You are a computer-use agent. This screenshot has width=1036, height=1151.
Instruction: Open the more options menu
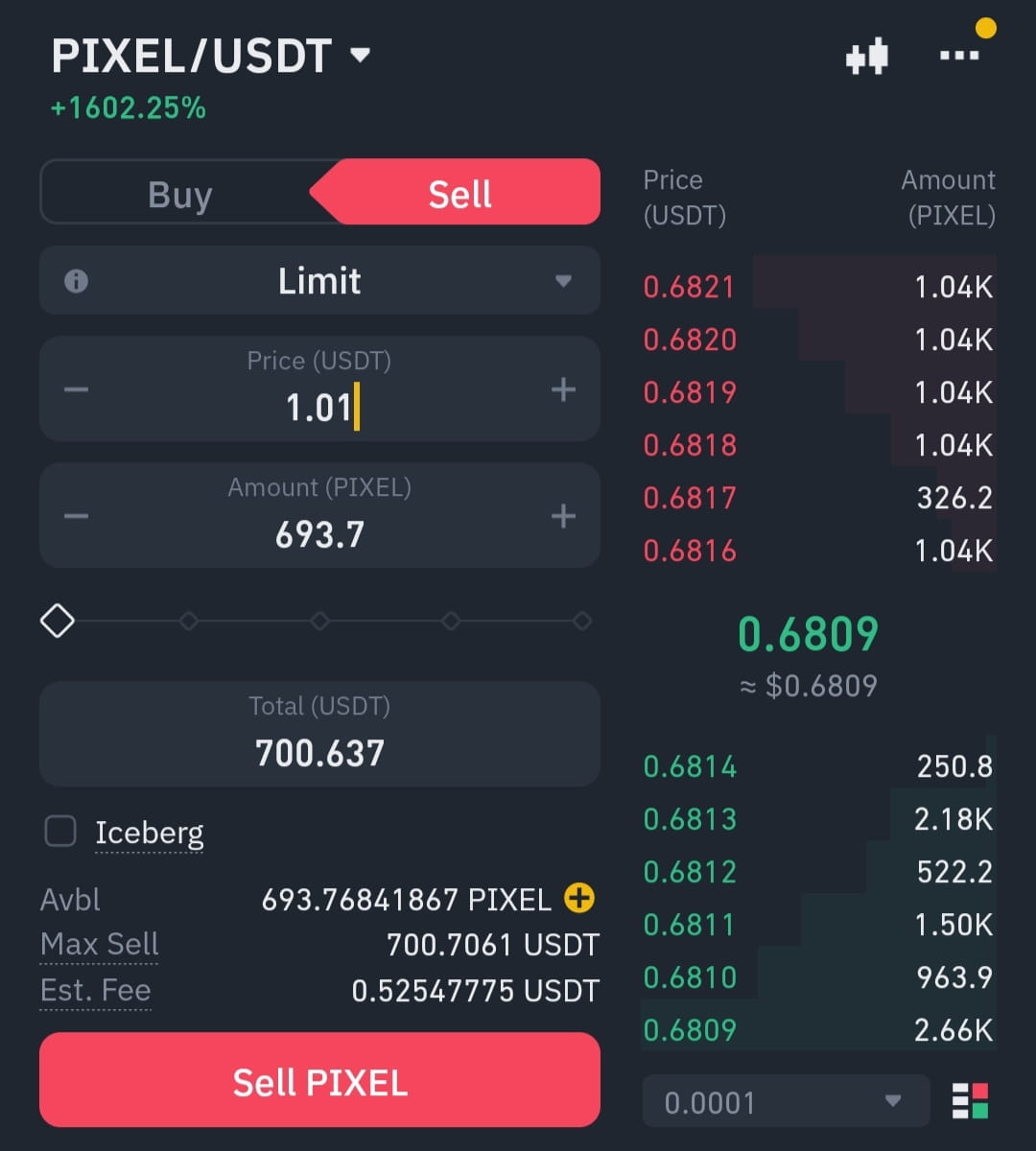958,56
